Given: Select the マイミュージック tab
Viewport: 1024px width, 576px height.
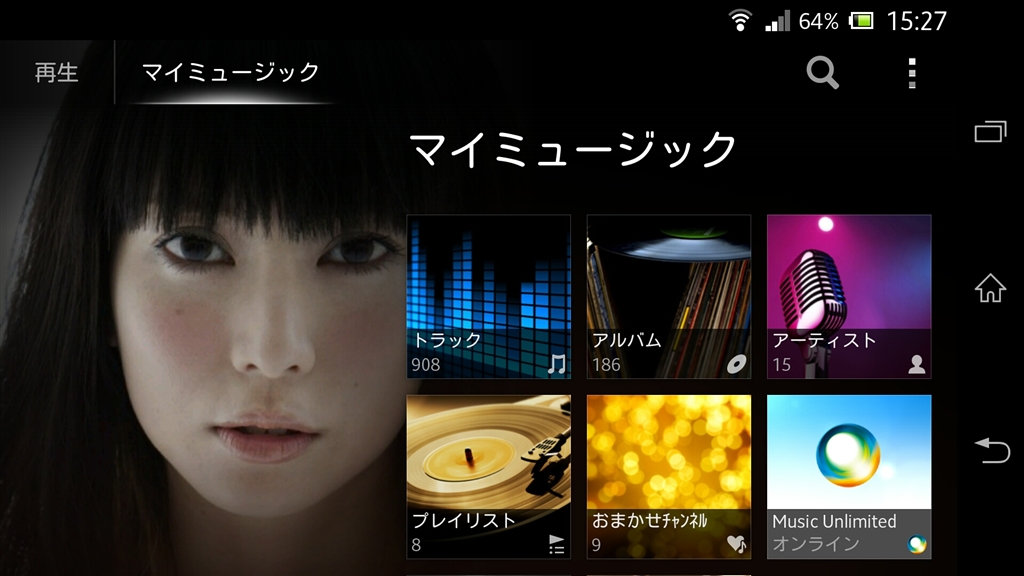Looking at the screenshot, I should coord(230,73).
